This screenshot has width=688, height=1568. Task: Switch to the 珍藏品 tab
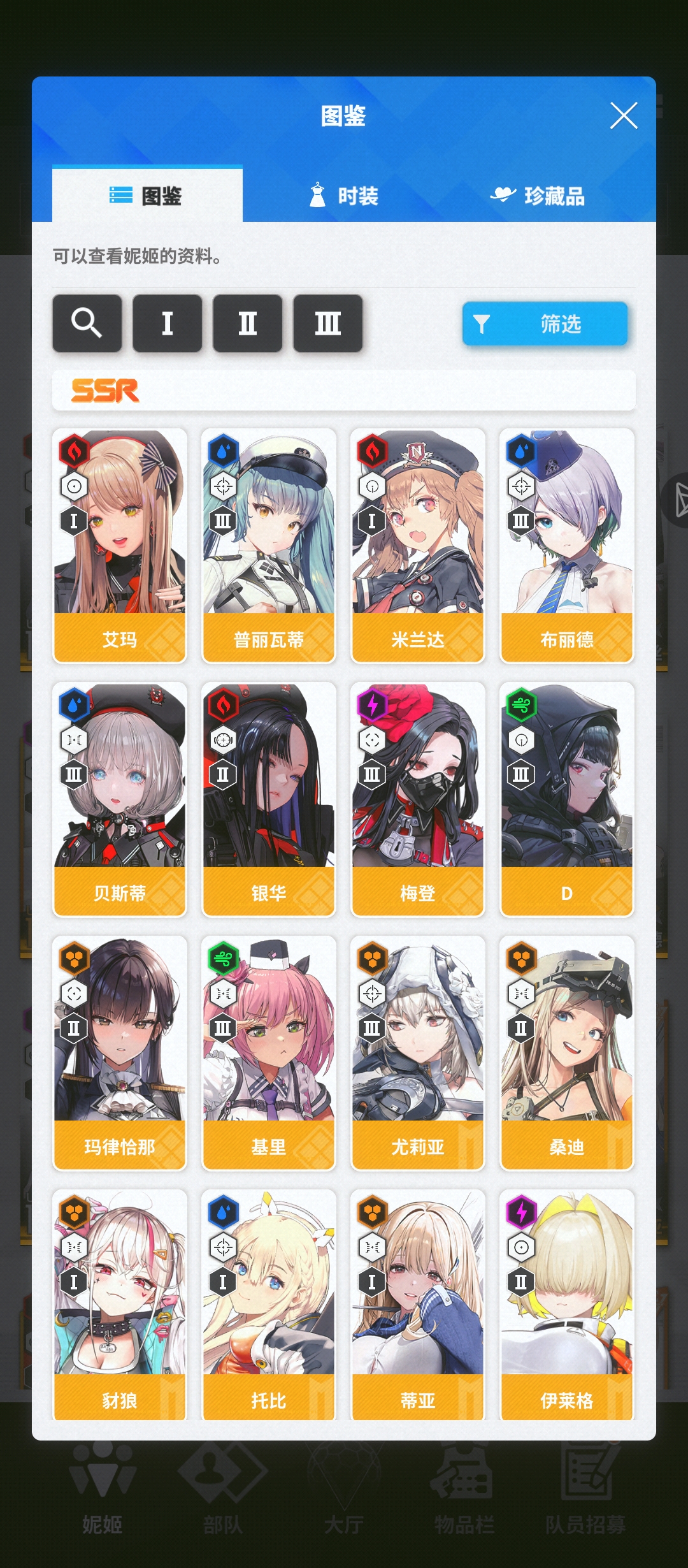538,196
